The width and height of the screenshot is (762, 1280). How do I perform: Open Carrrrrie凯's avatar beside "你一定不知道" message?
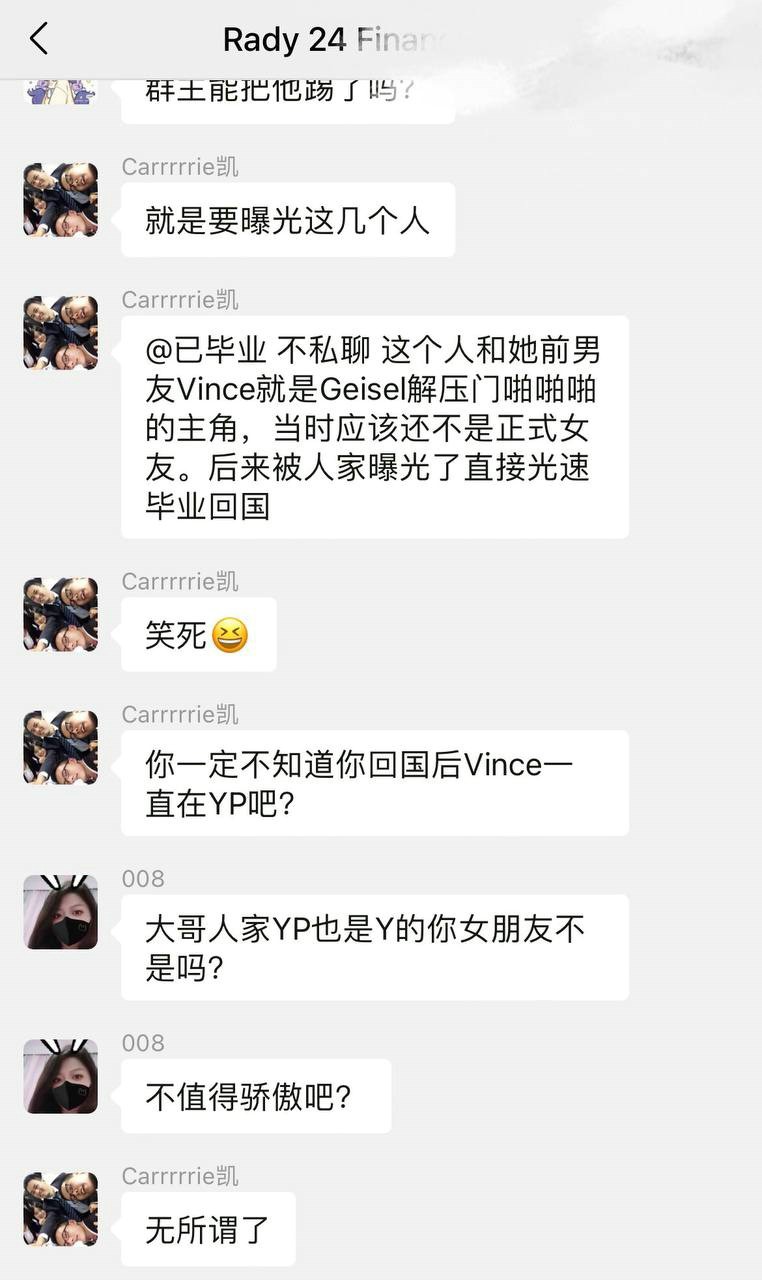click(61, 747)
